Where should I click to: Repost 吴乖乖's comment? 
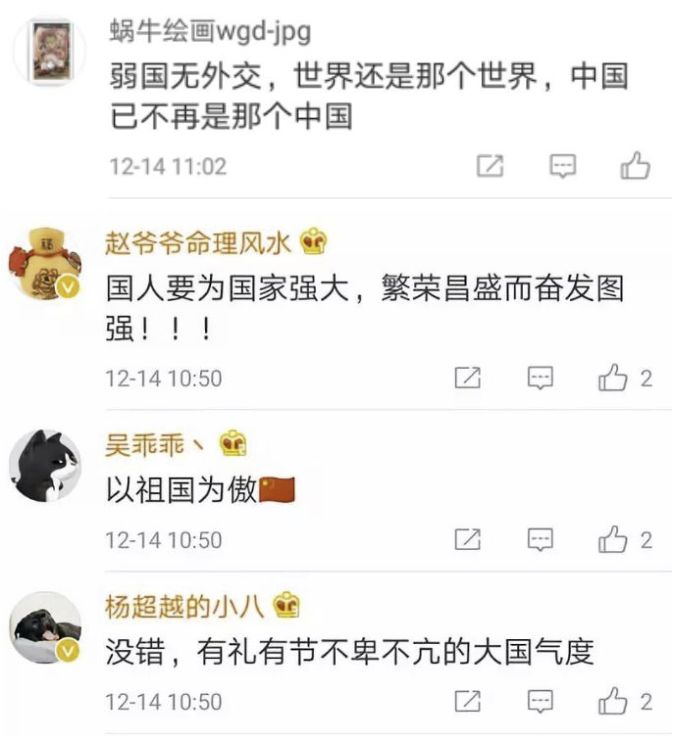click(467, 540)
